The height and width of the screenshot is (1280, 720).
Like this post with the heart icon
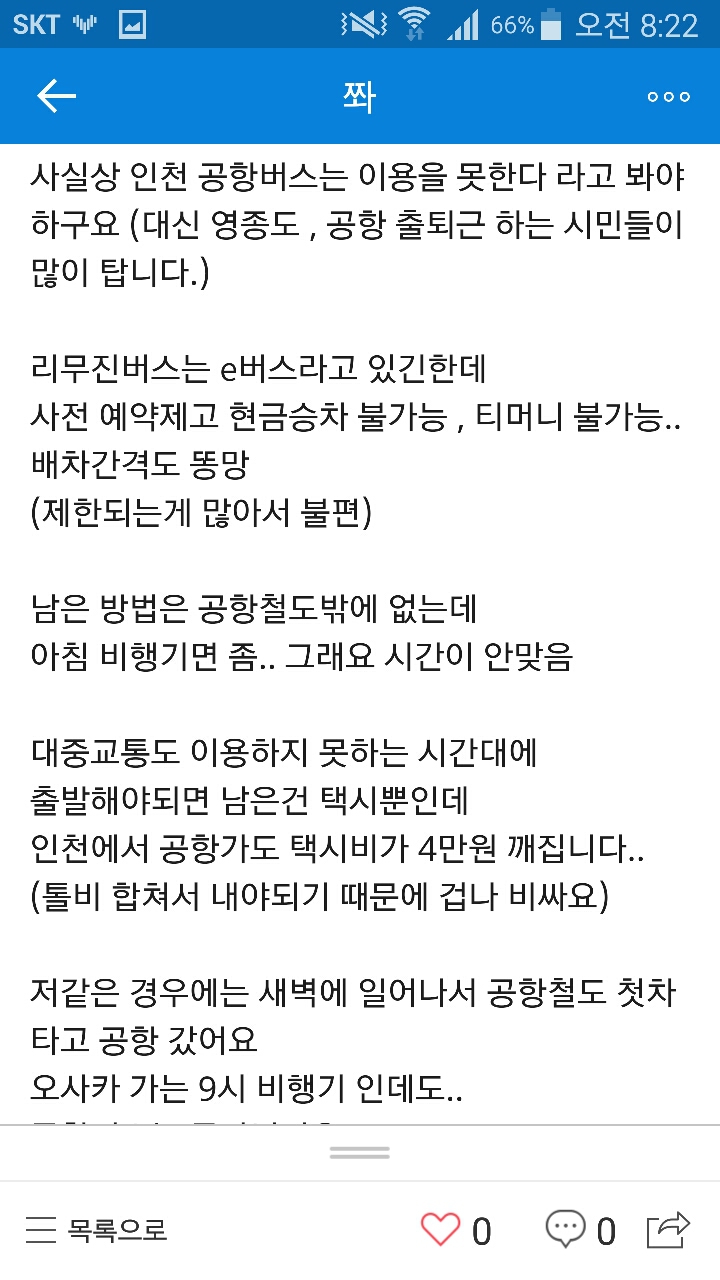point(440,1229)
